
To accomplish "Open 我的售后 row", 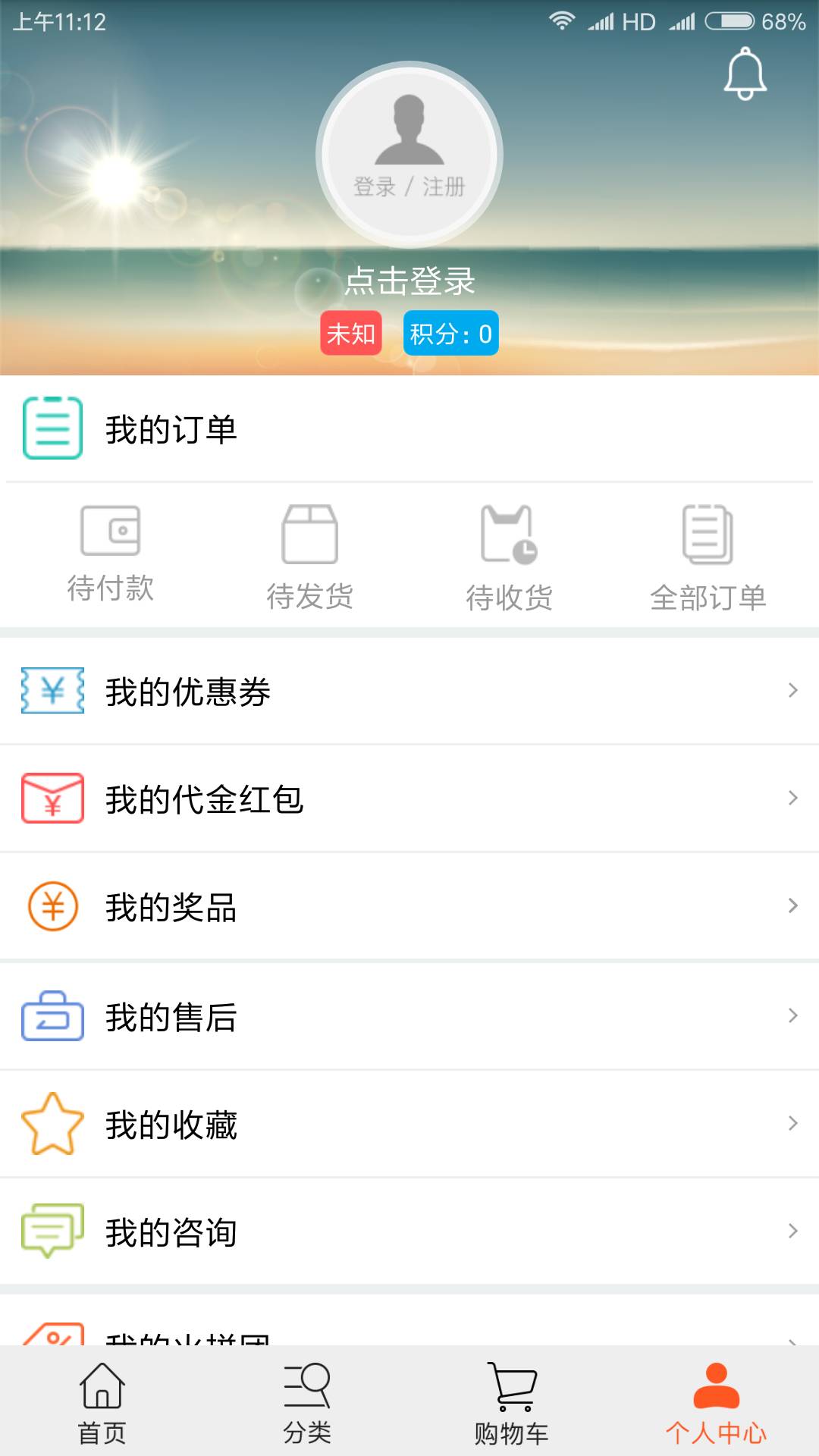I will point(409,1016).
